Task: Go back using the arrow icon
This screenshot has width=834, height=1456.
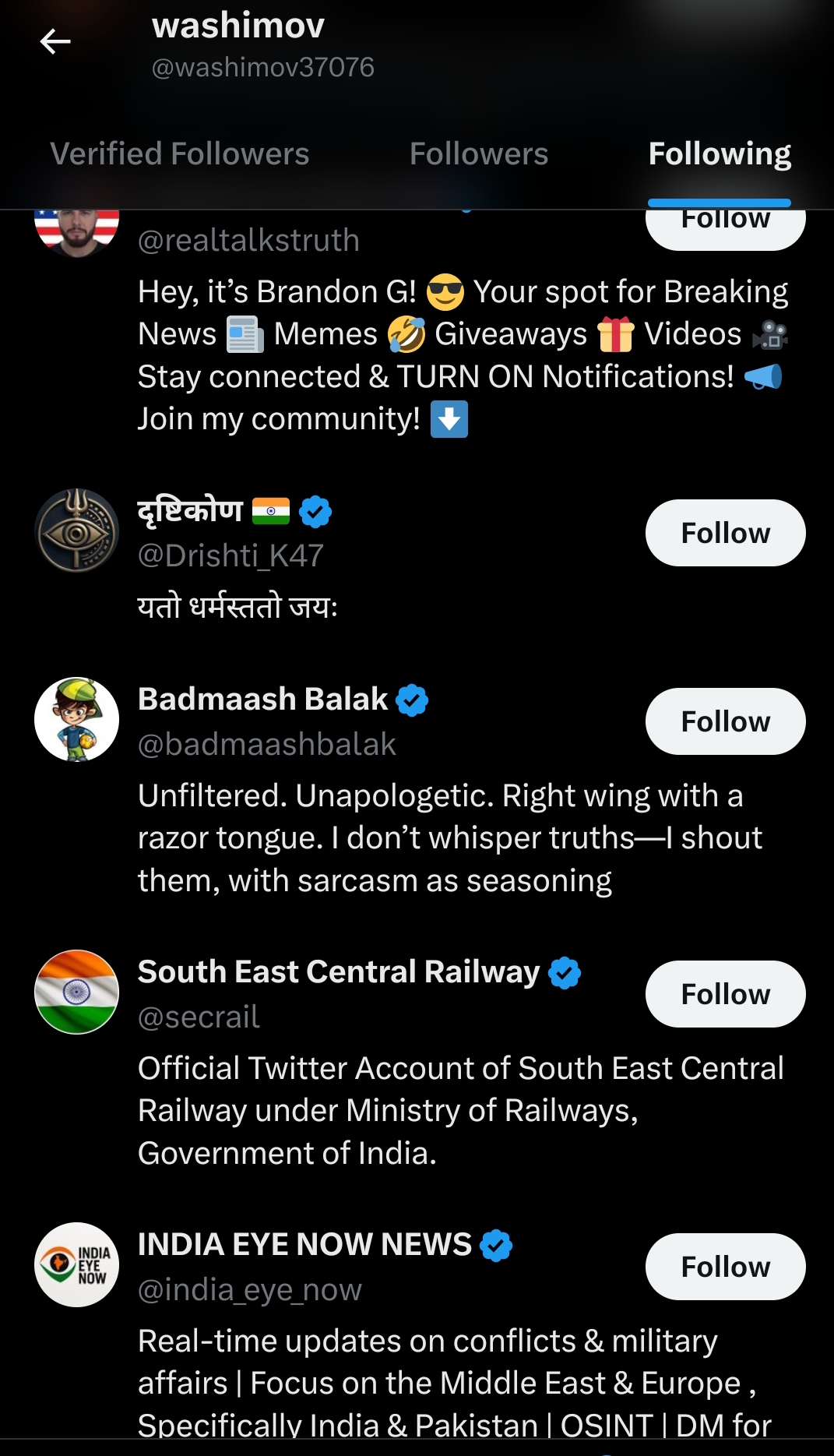Action: pyautogui.click(x=55, y=41)
